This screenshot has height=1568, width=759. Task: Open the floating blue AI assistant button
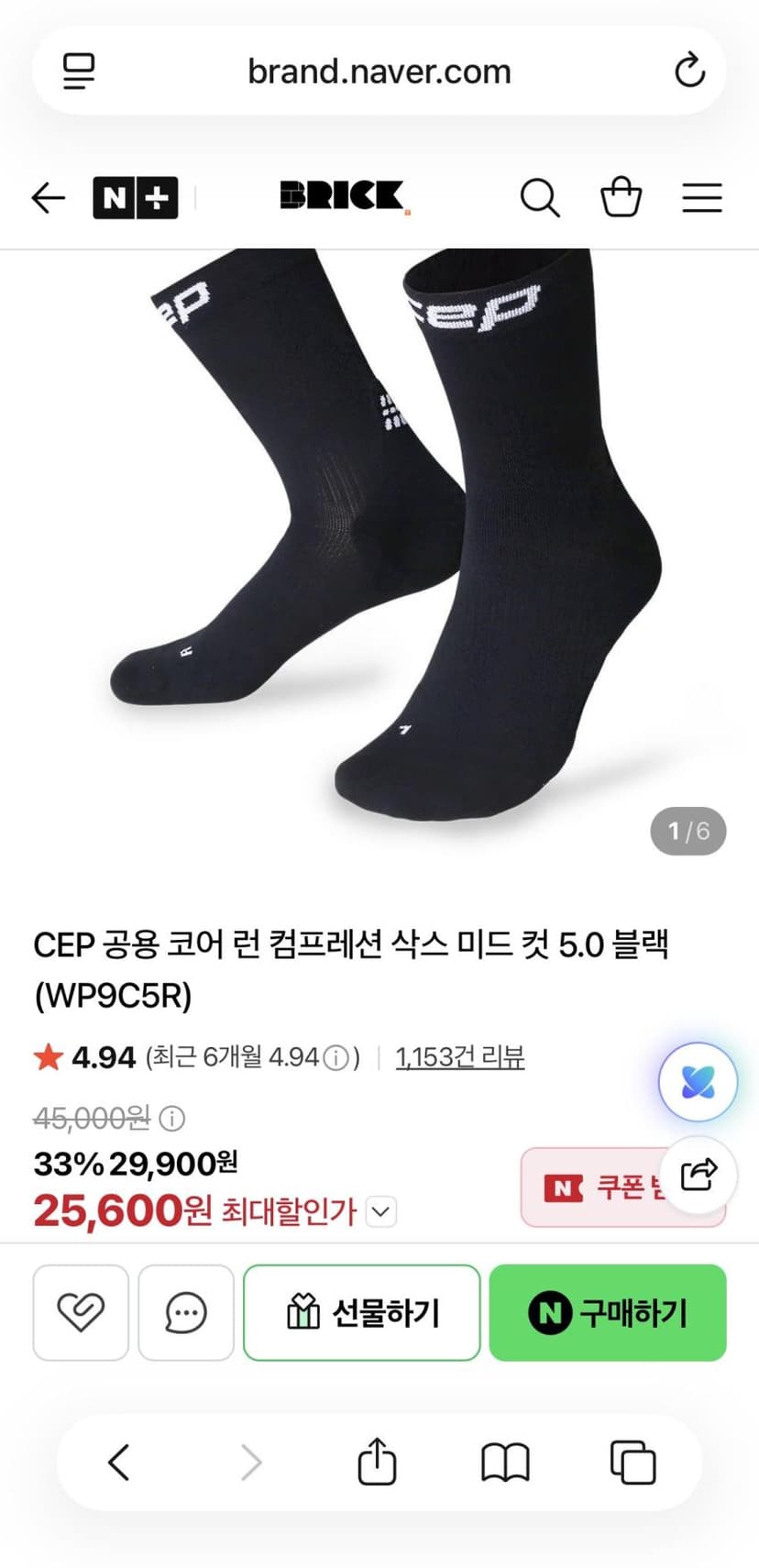698,1082
